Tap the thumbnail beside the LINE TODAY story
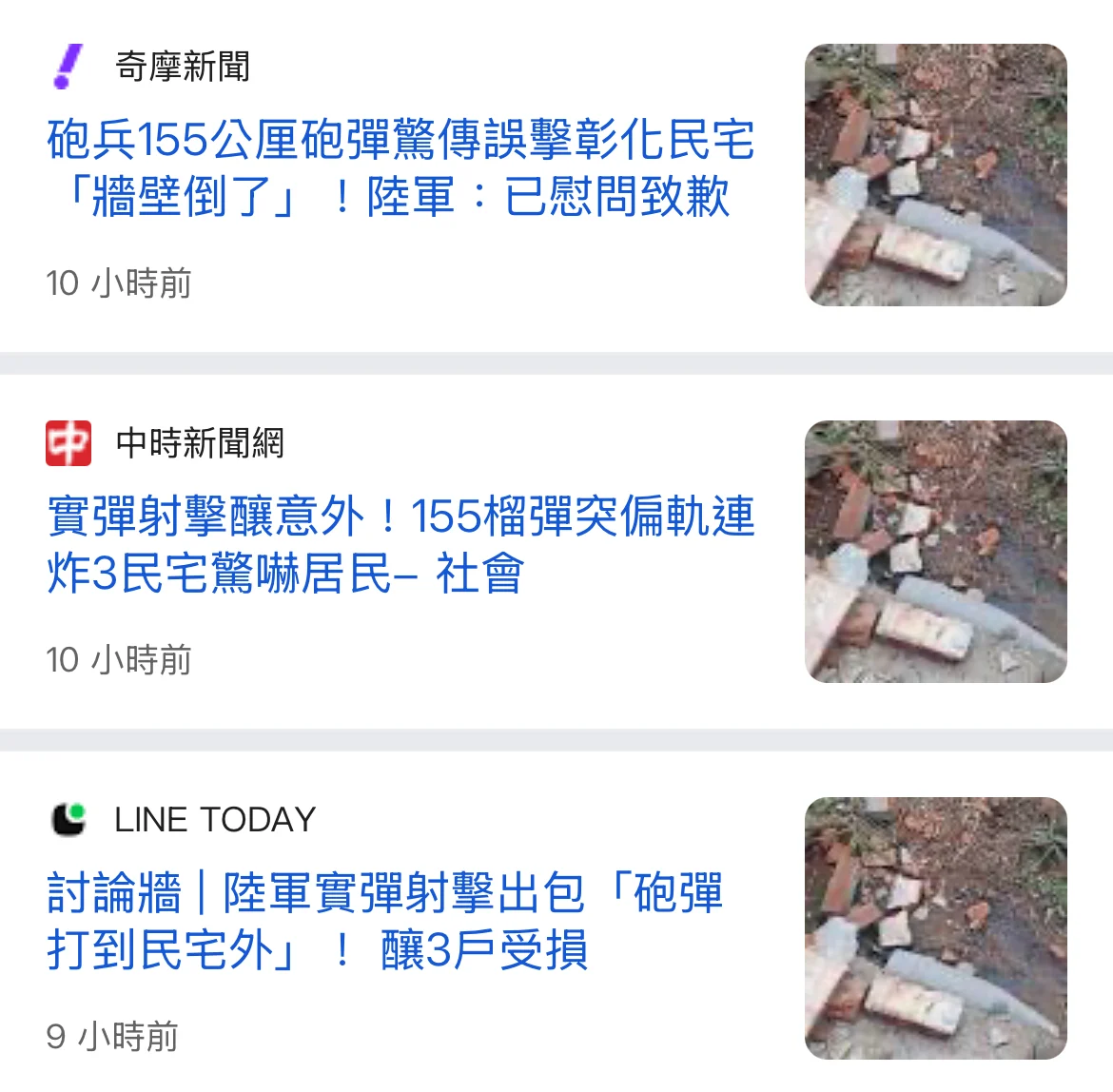Image resolution: width=1113 pixels, height=1092 pixels. 935,928
